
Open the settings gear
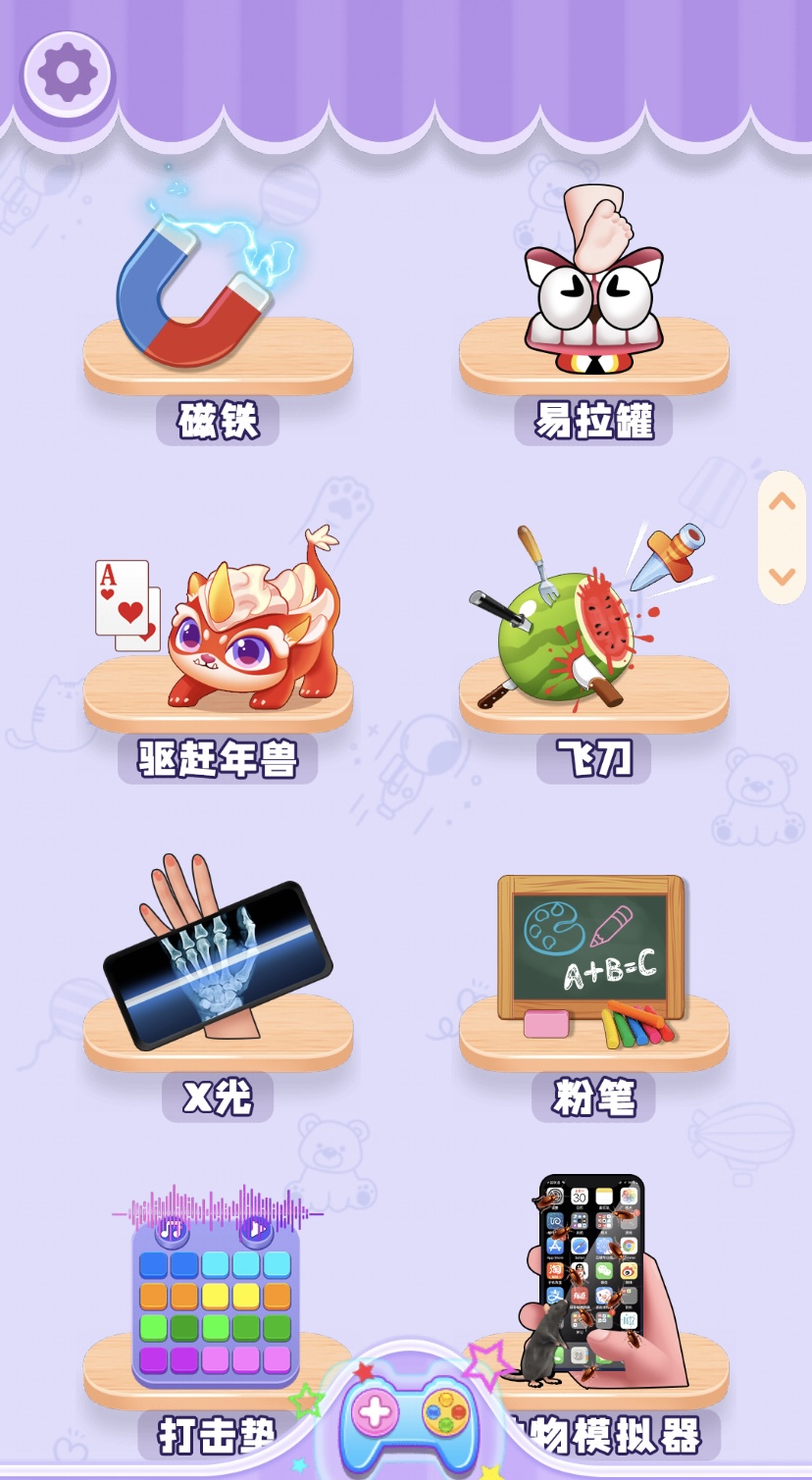point(68,74)
